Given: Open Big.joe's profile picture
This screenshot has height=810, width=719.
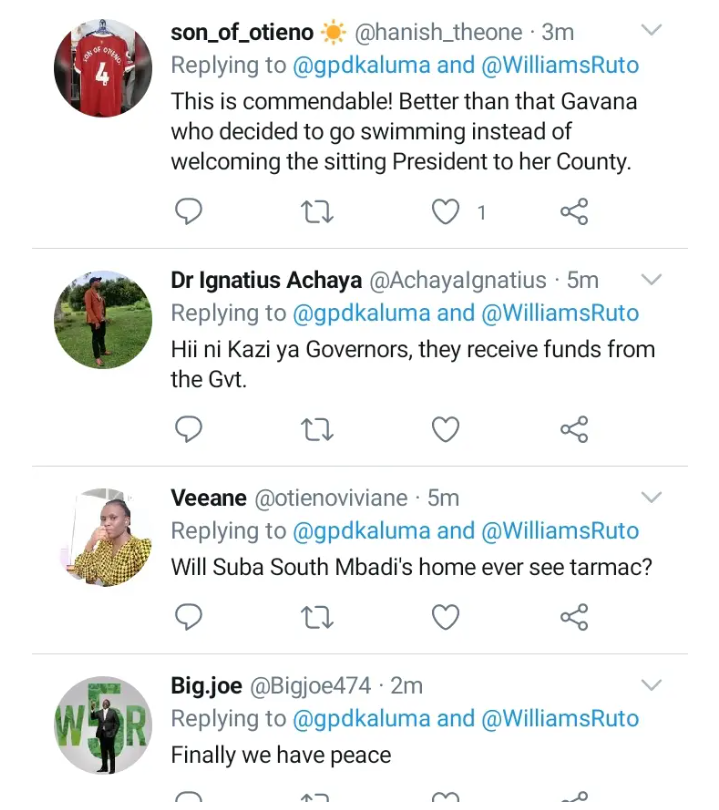Looking at the screenshot, I should pyautogui.click(x=100, y=725).
